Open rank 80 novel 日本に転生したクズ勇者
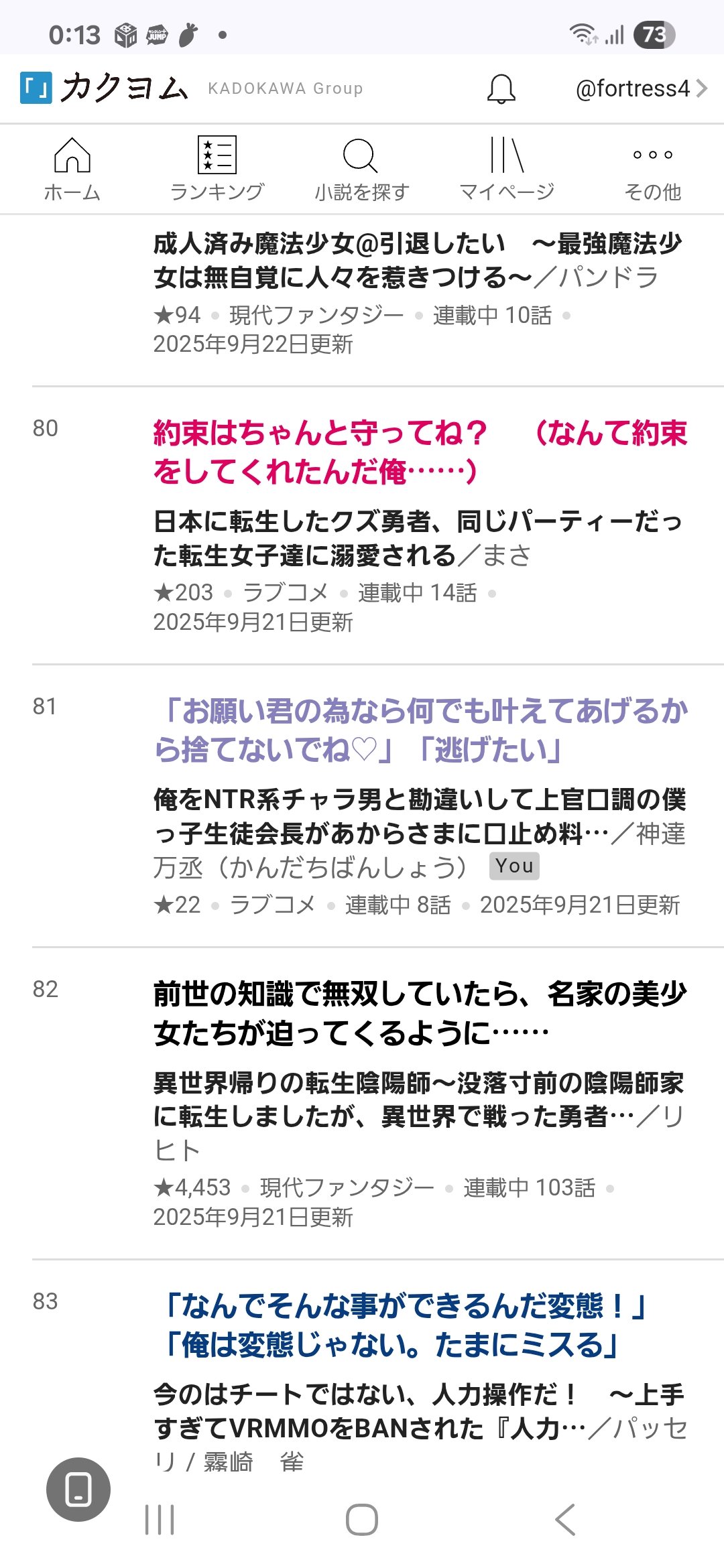Screen dimensions: 724x1568 point(416,538)
